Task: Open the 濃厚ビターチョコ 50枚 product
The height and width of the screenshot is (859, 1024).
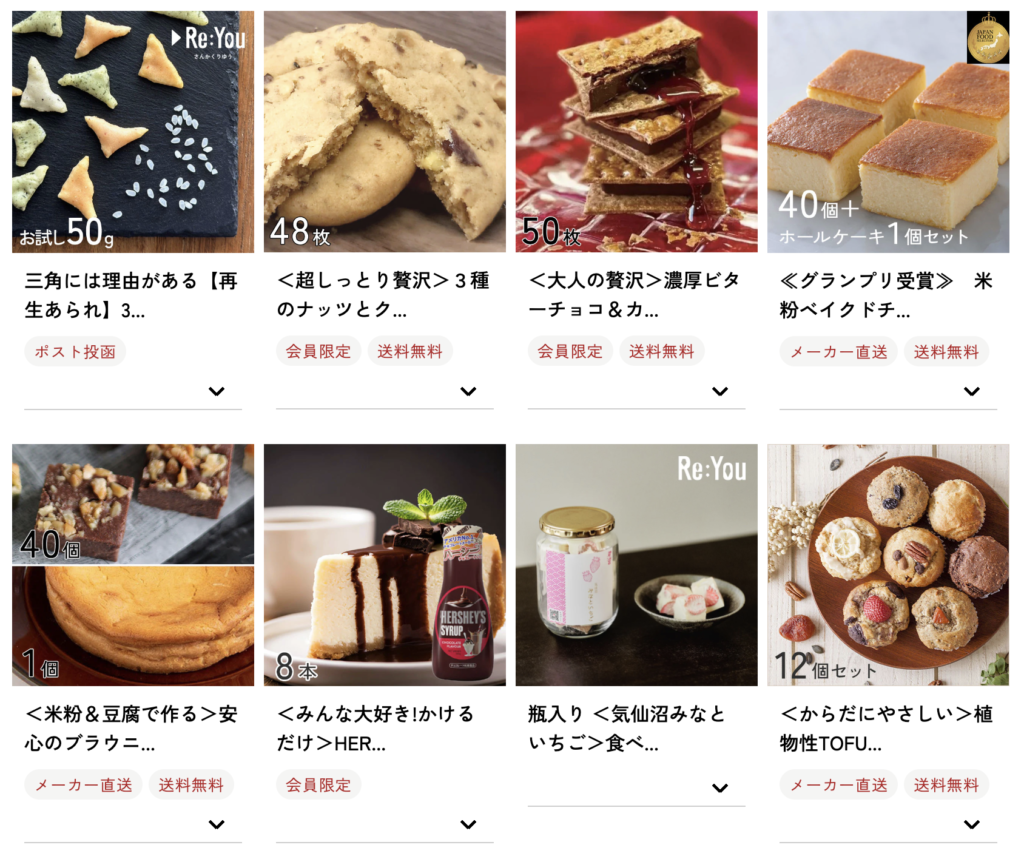Action: pyautogui.click(x=636, y=132)
